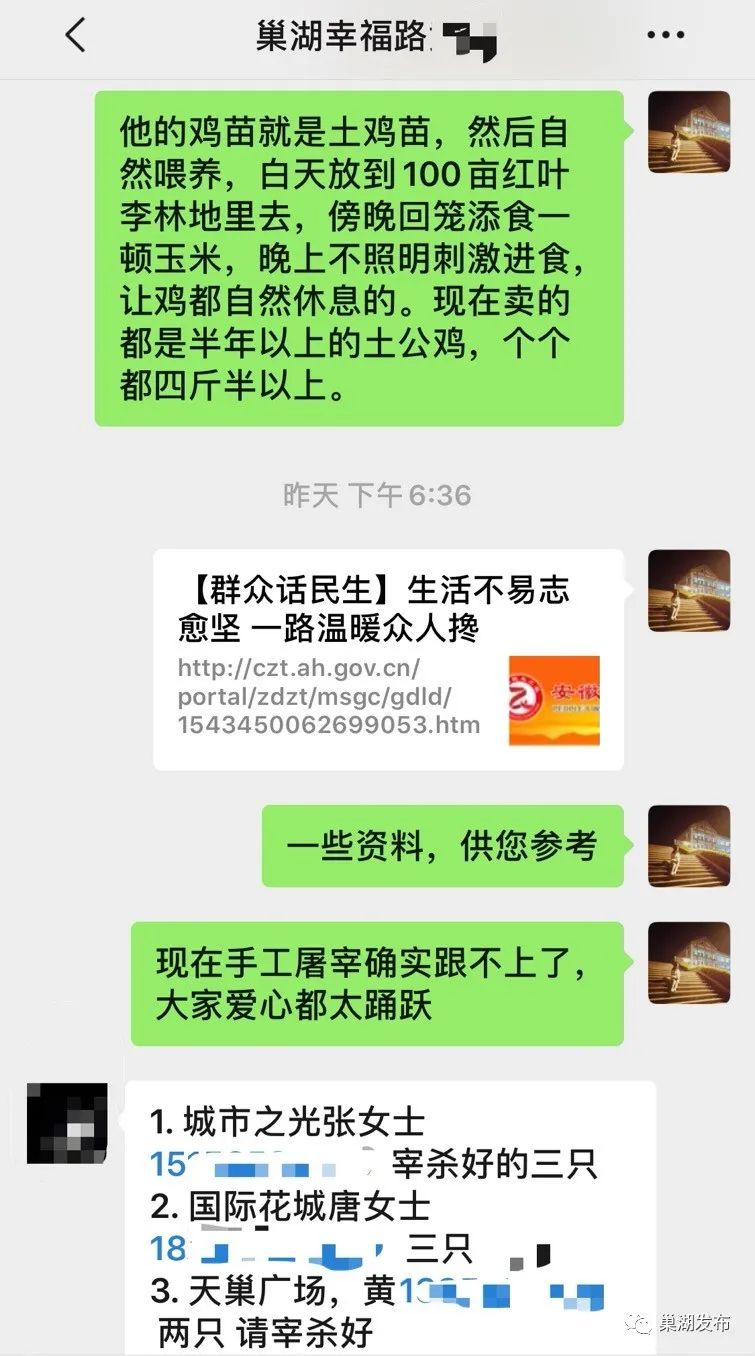
Task: Click the blurred avatar on the left side
Action: point(68,1124)
